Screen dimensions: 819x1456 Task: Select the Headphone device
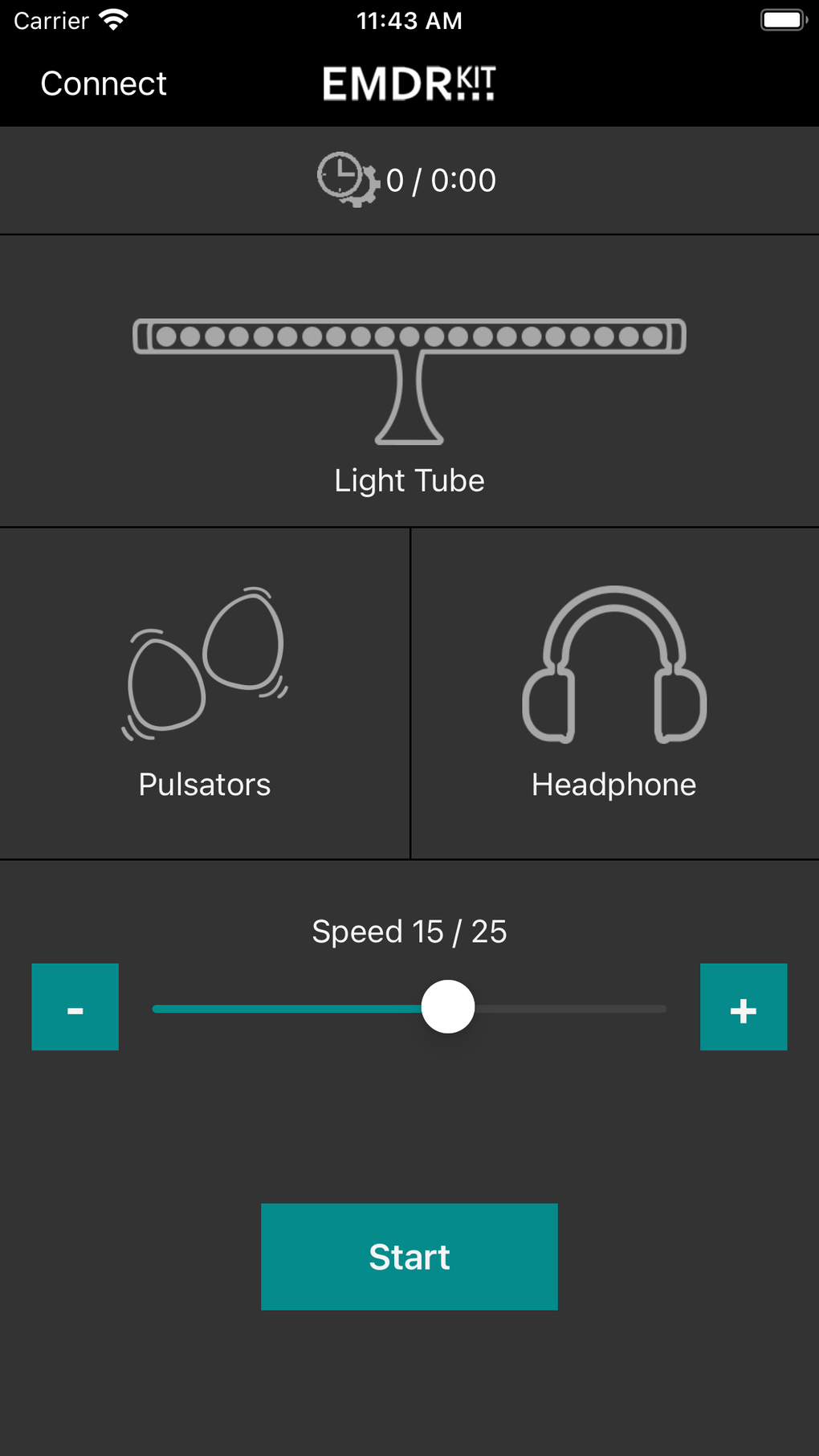click(615, 694)
